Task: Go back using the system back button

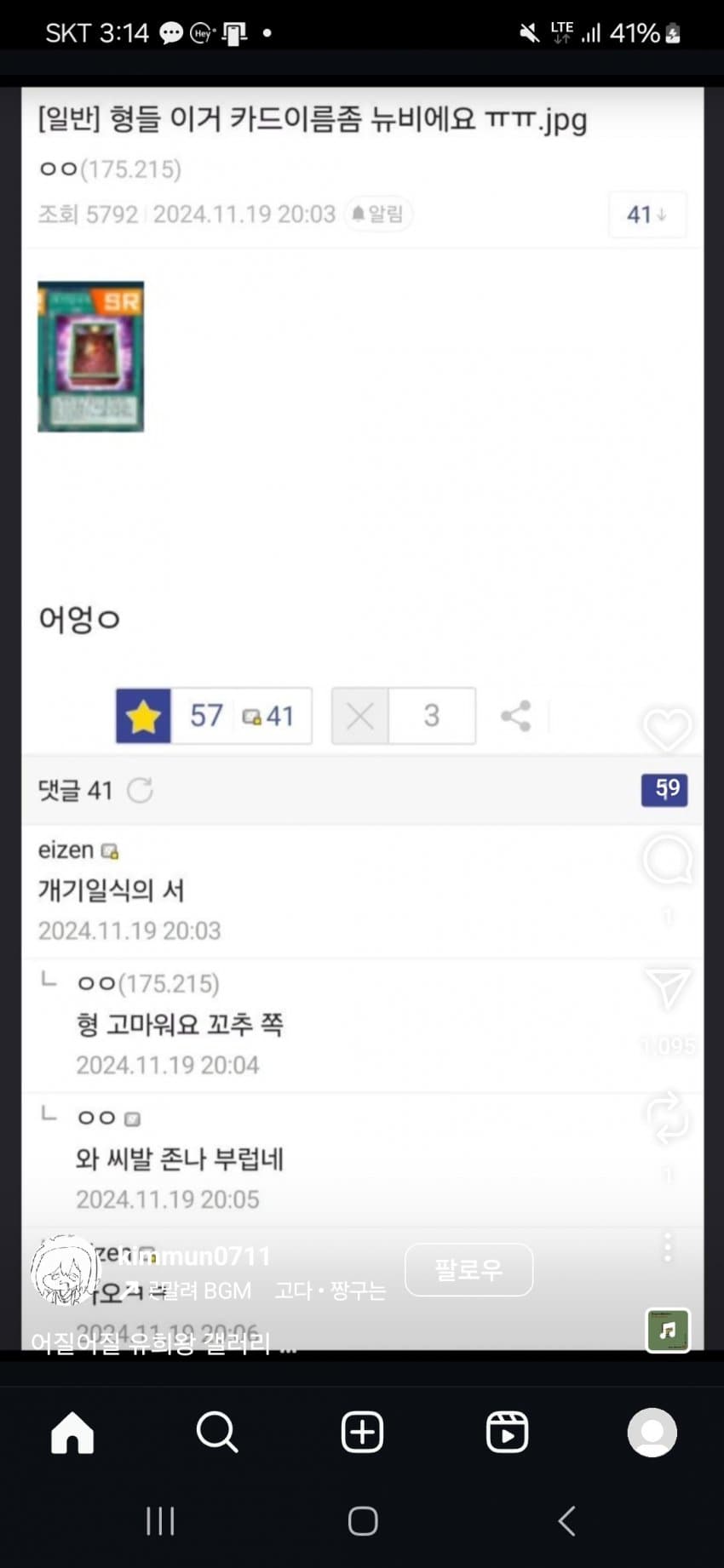Action: pos(566,1520)
